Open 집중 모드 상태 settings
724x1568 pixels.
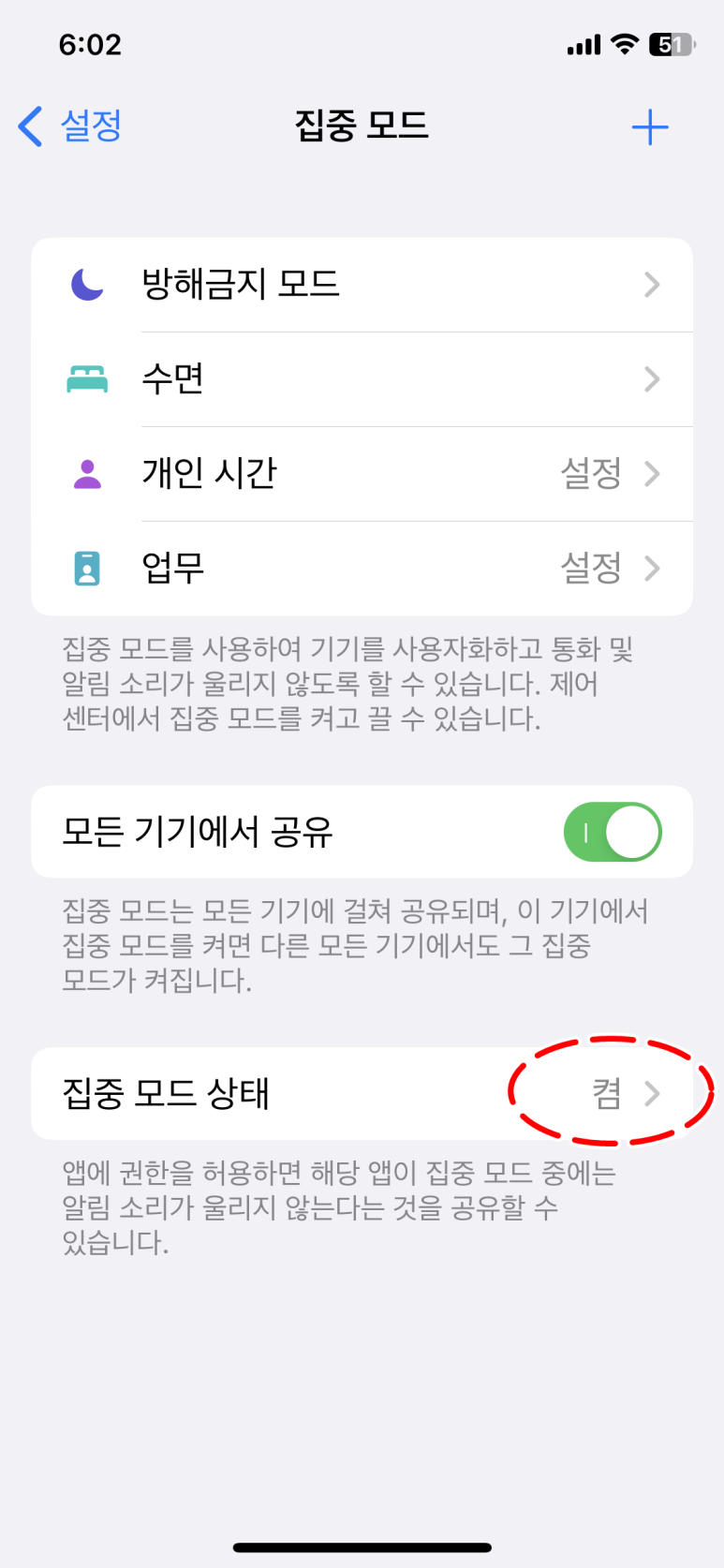point(362,1093)
